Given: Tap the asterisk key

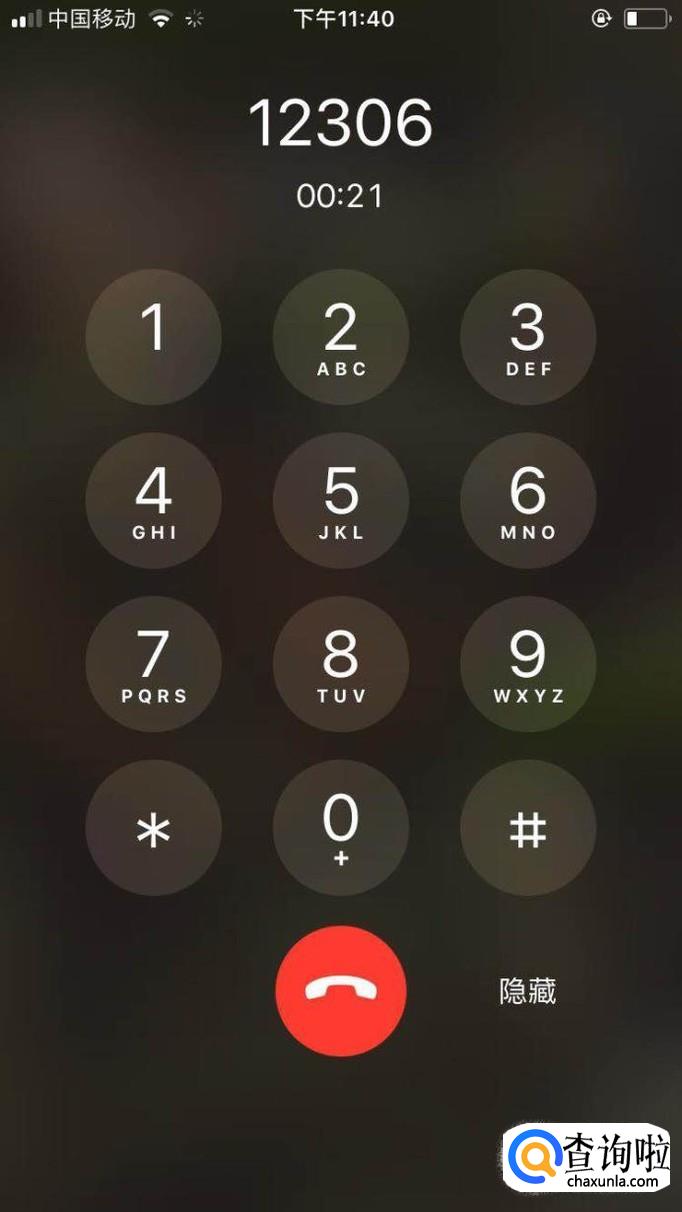Looking at the screenshot, I should pos(154,828).
